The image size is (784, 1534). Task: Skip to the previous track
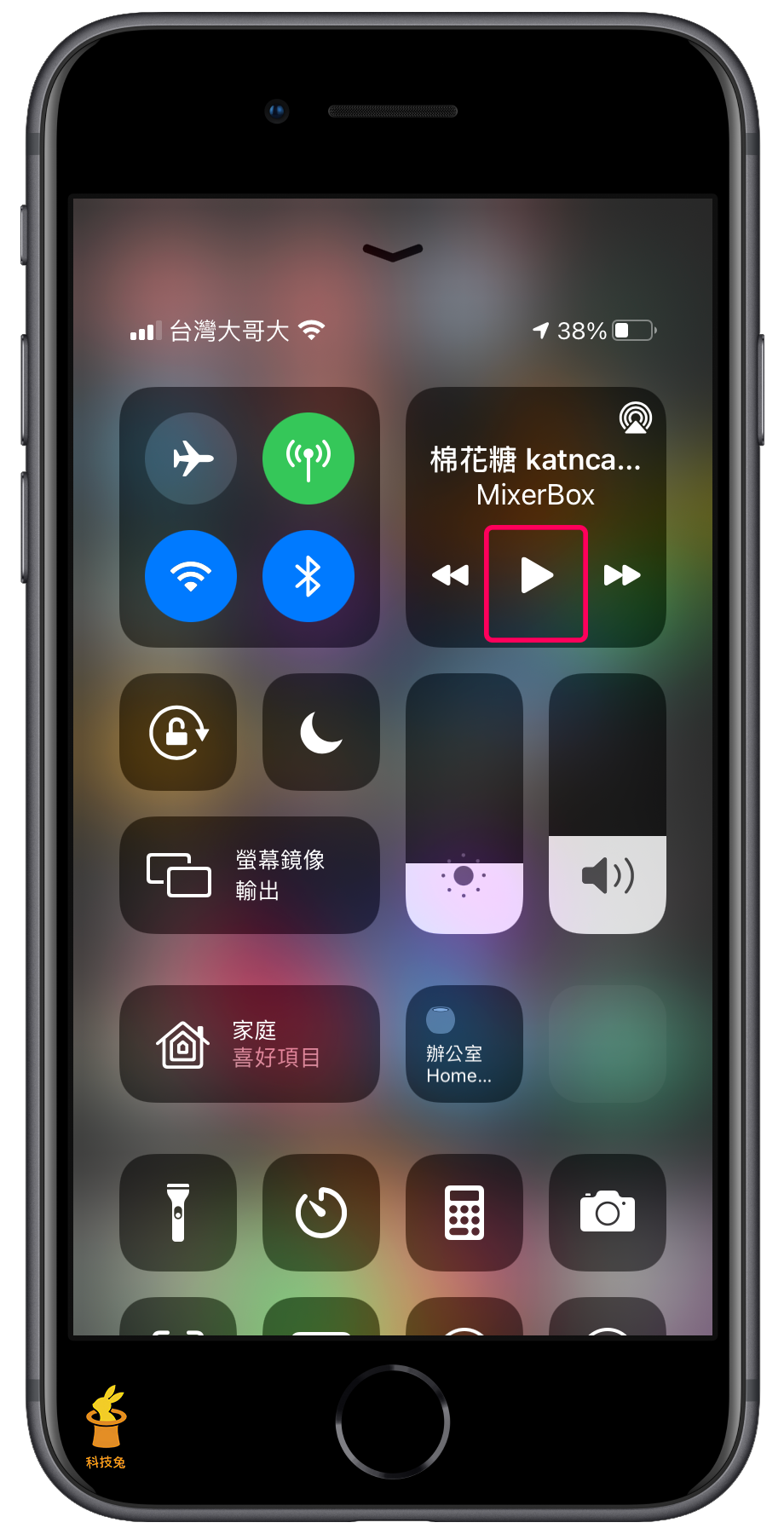(x=451, y=576)
